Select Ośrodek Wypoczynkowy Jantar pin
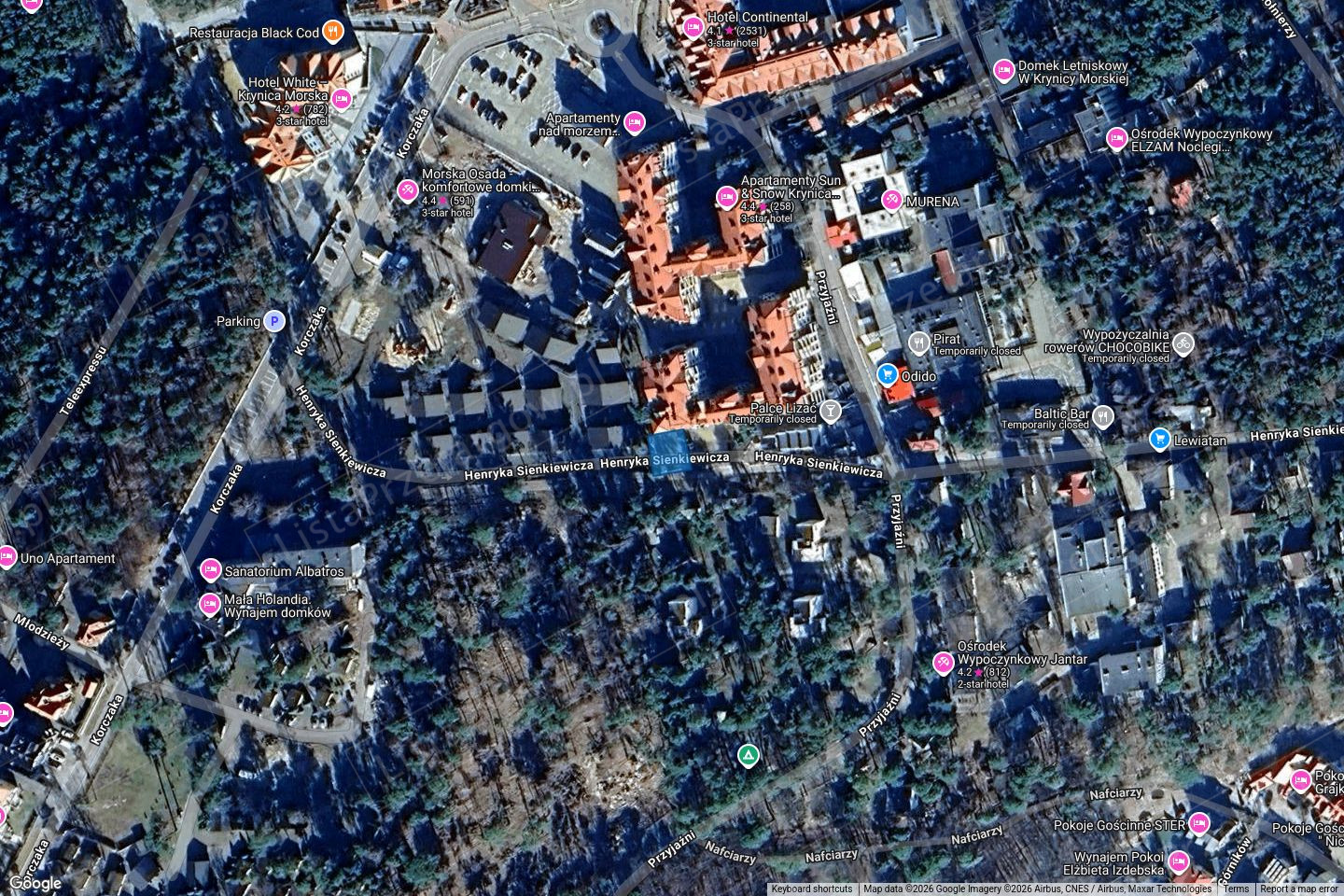This screenshot has width=1344, height=896. tap(943, 664)
